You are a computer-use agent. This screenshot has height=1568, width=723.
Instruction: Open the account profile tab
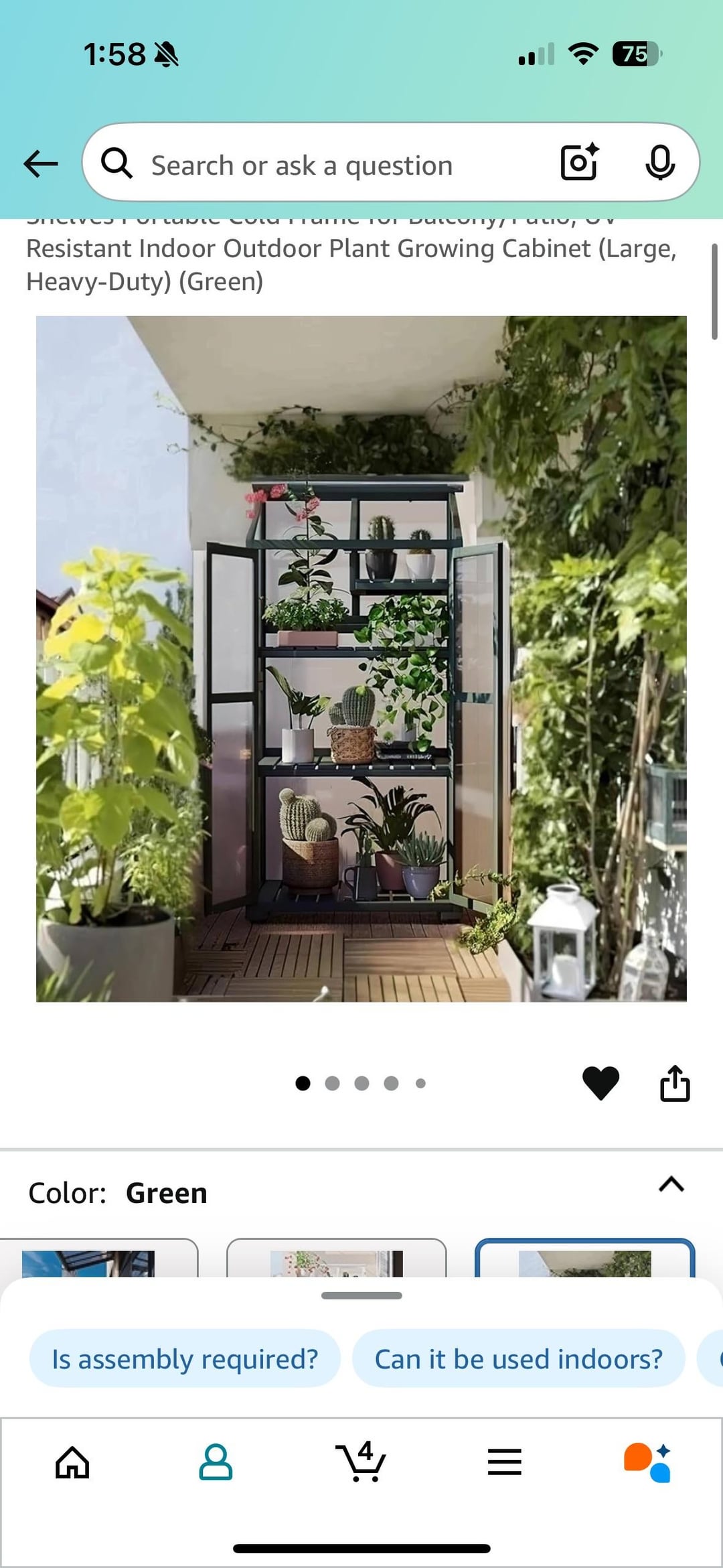(216, 1462)
